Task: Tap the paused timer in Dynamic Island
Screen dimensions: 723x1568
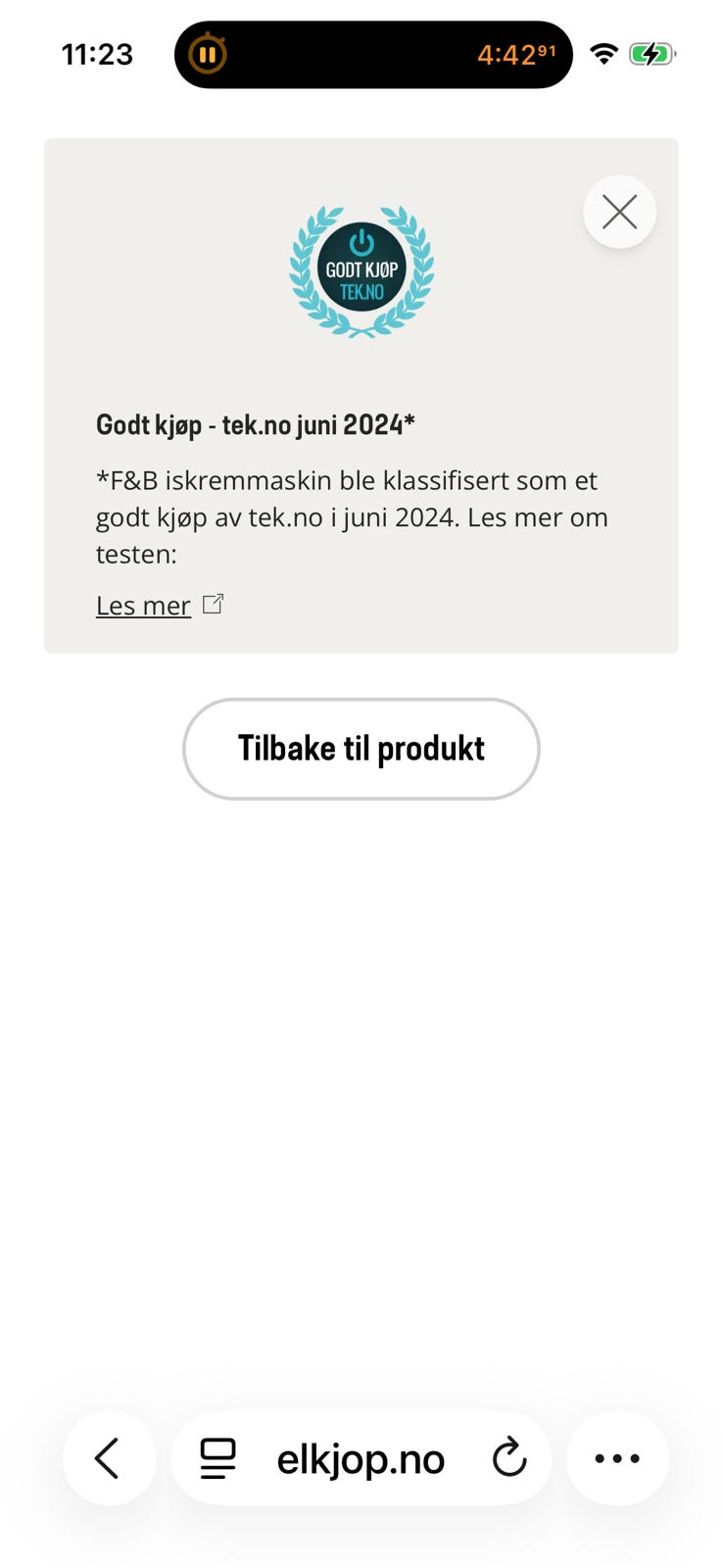Action: 208,55
